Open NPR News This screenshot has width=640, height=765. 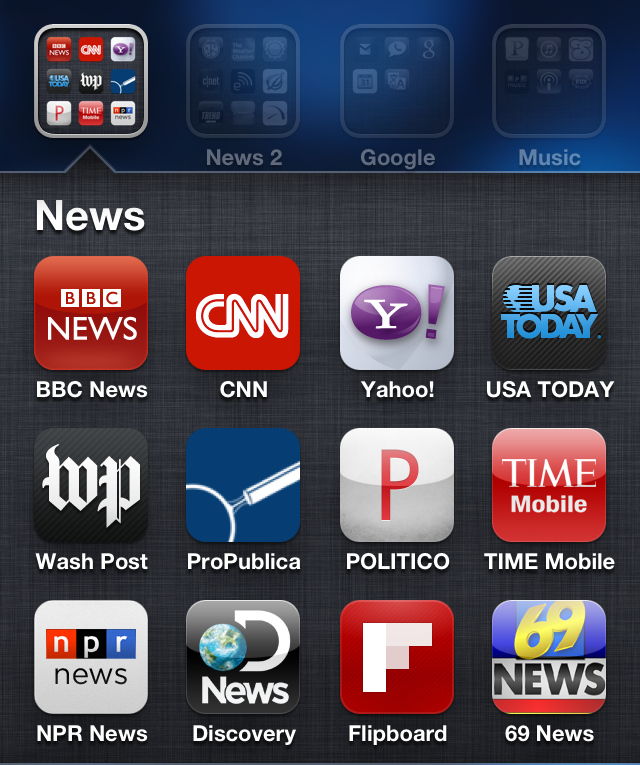click(x=91, y=657)
